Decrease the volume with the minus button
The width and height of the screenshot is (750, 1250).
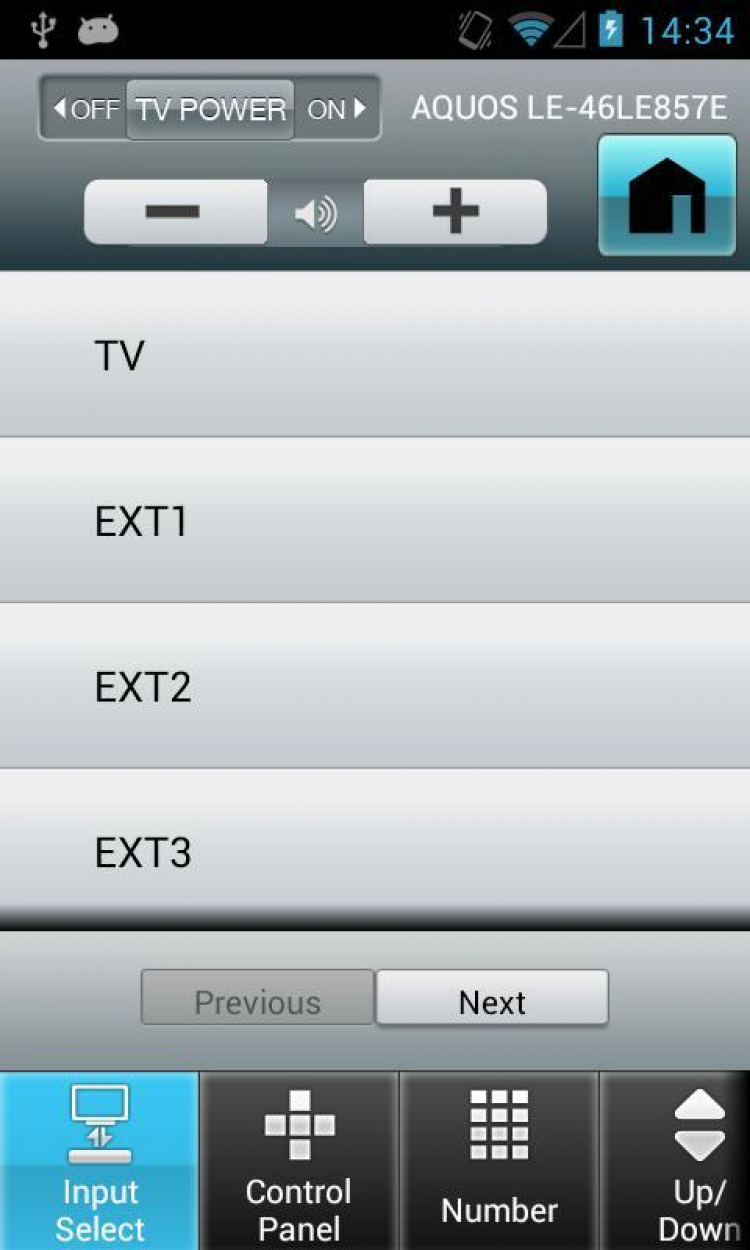coord(175,212)
